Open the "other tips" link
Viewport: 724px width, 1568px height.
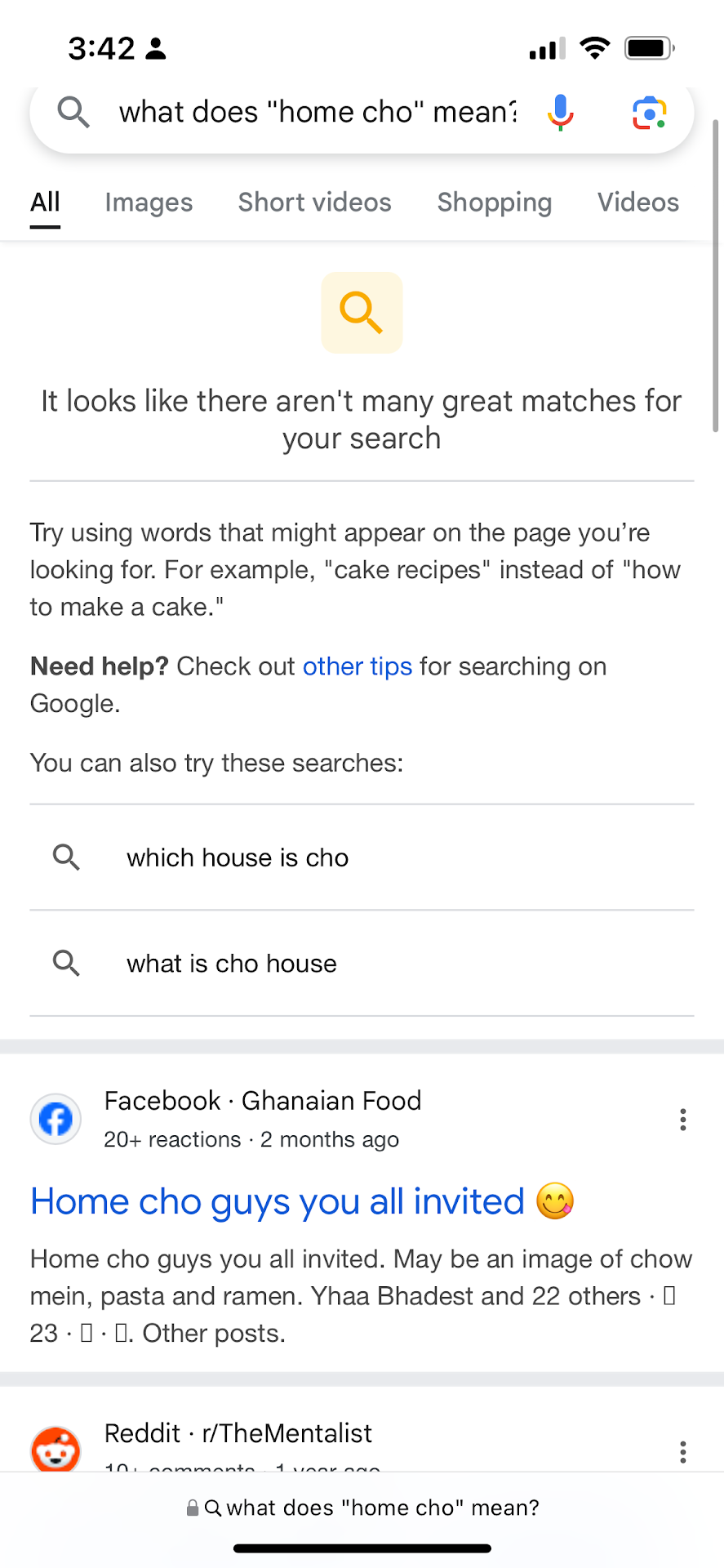point(357,666)
